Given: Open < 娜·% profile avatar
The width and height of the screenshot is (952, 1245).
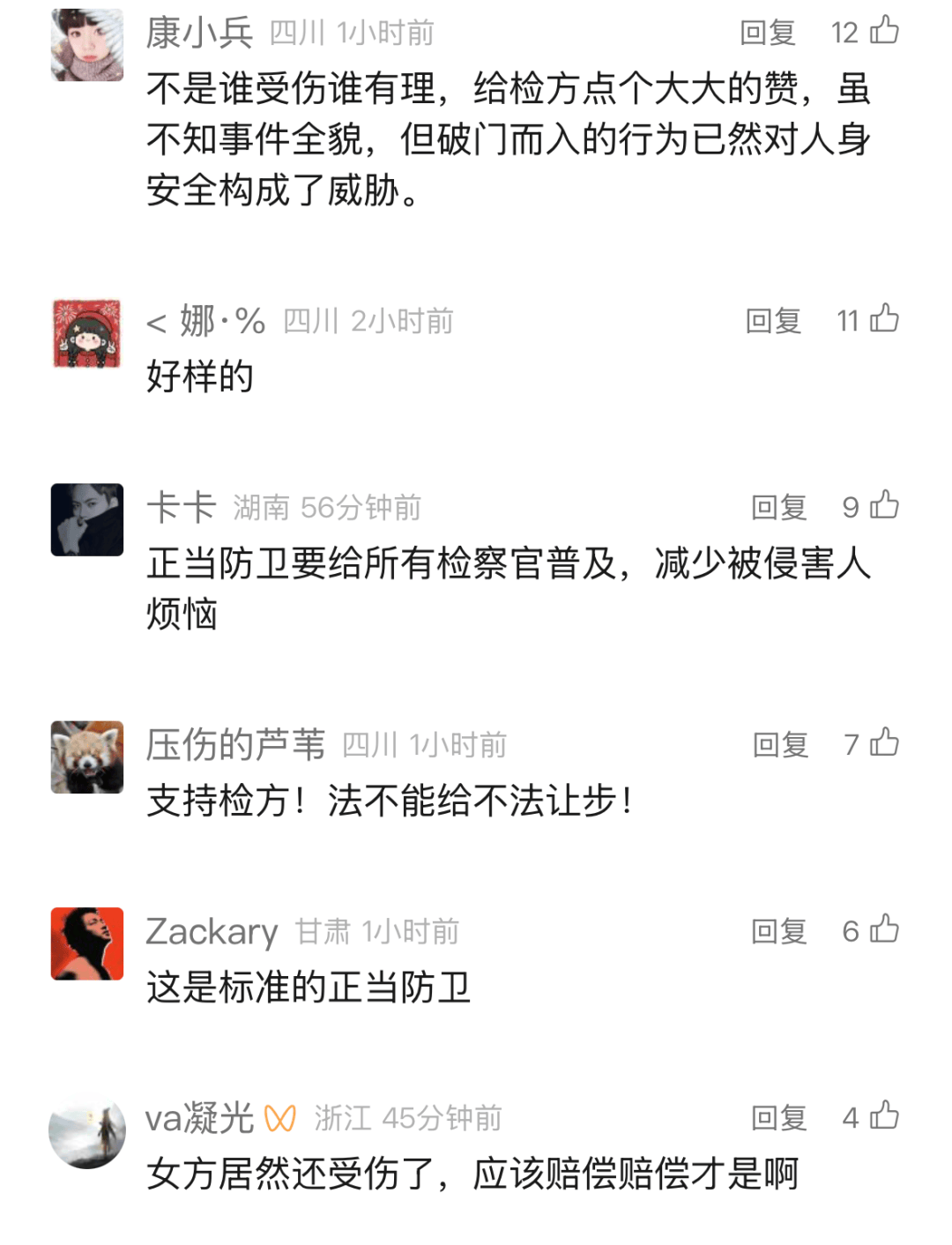Looking at the screenshot, I should pyautogui.click(x=87, y=333).
